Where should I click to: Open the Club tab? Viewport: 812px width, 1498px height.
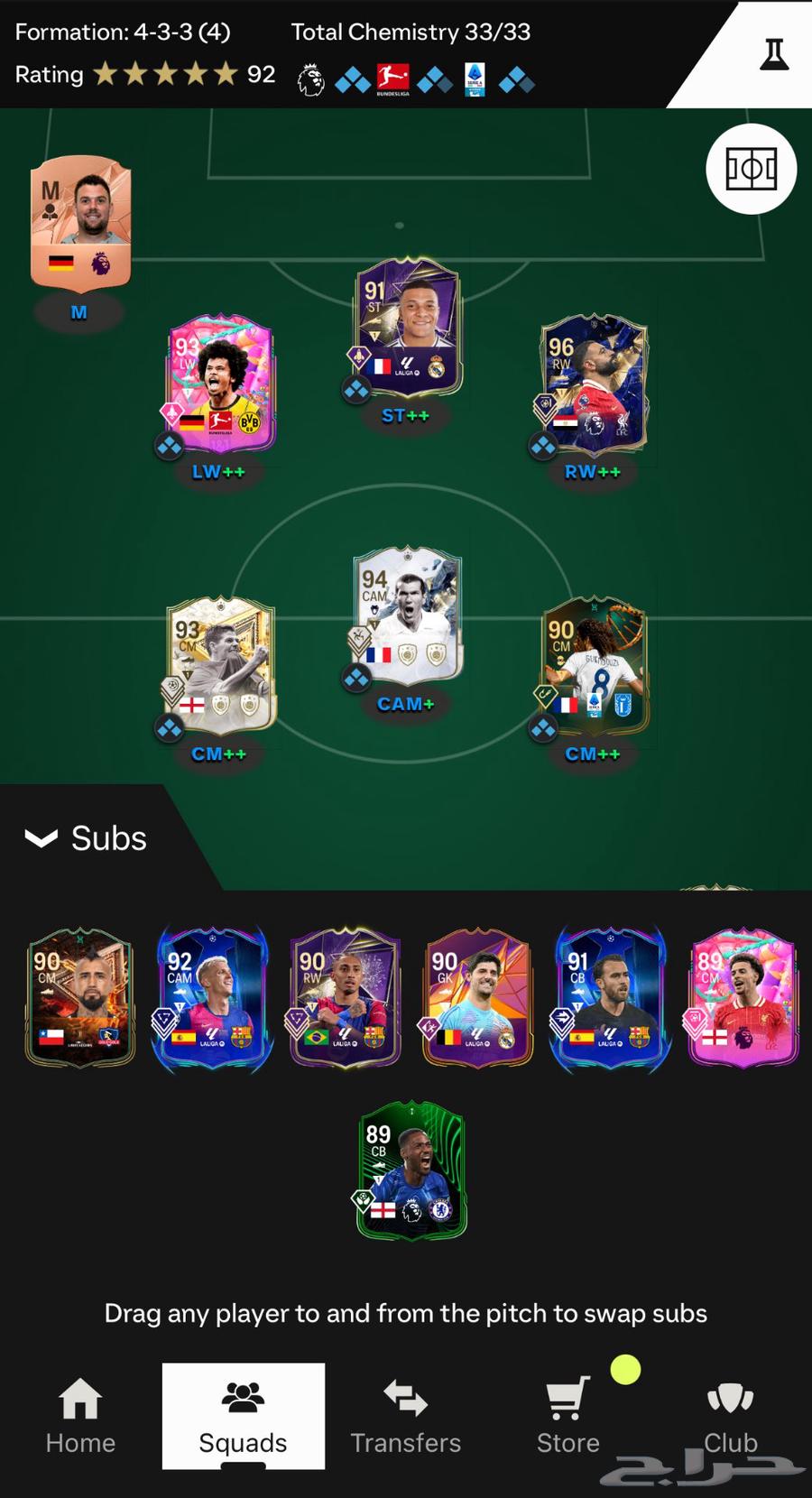click(730, 1417)
